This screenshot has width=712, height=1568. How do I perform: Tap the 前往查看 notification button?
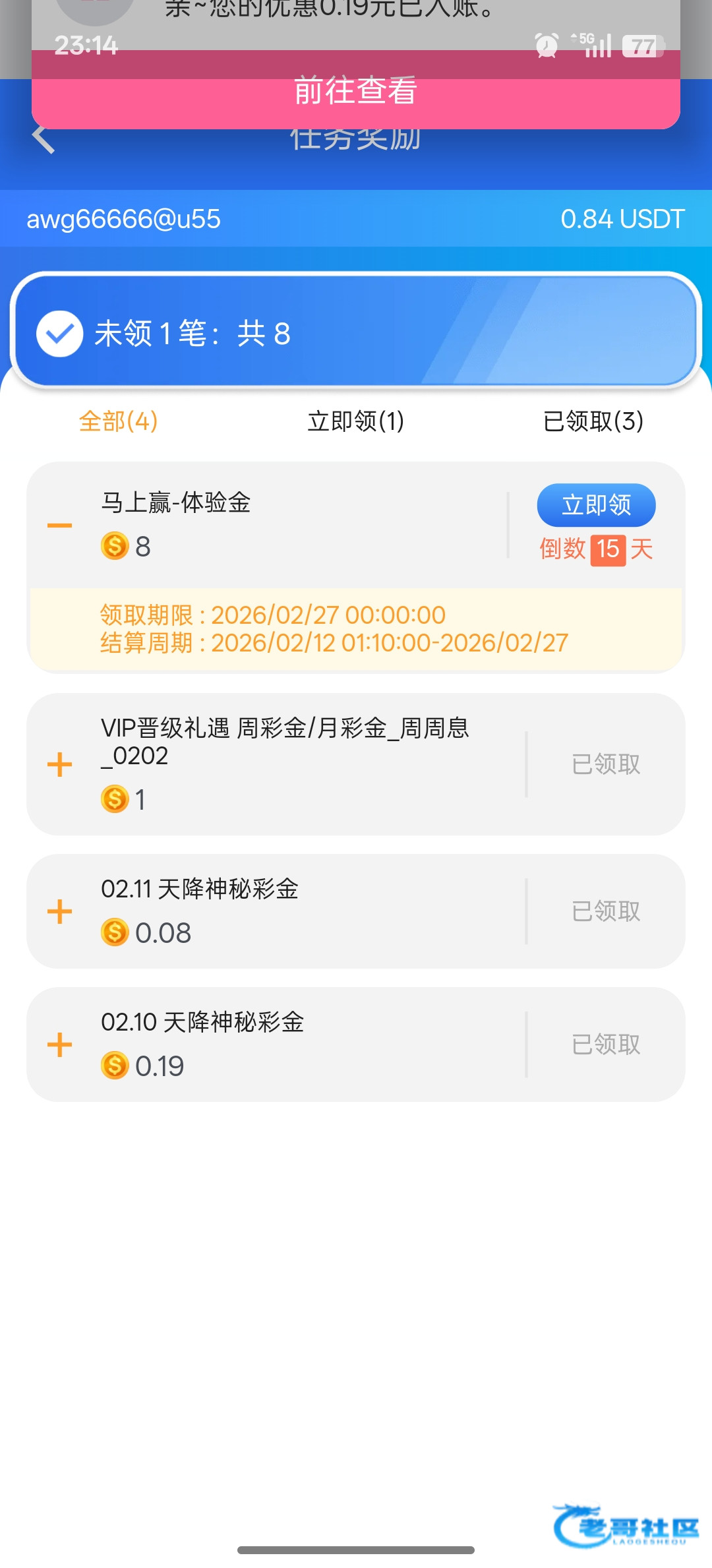pyautogui.click(x=355, y=90)
